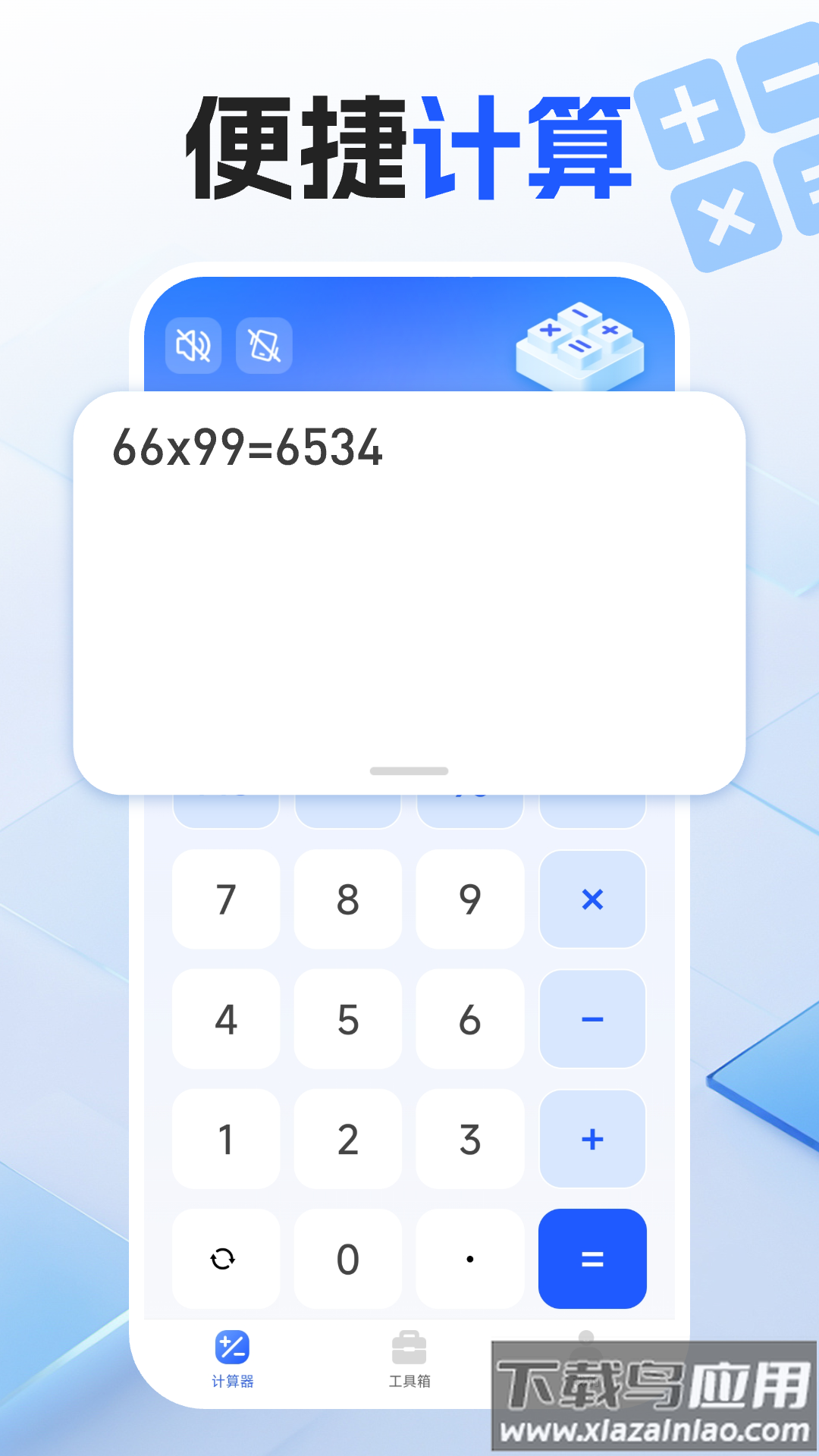
Task: Disable vibration feedback
Action: pos(265,344)
